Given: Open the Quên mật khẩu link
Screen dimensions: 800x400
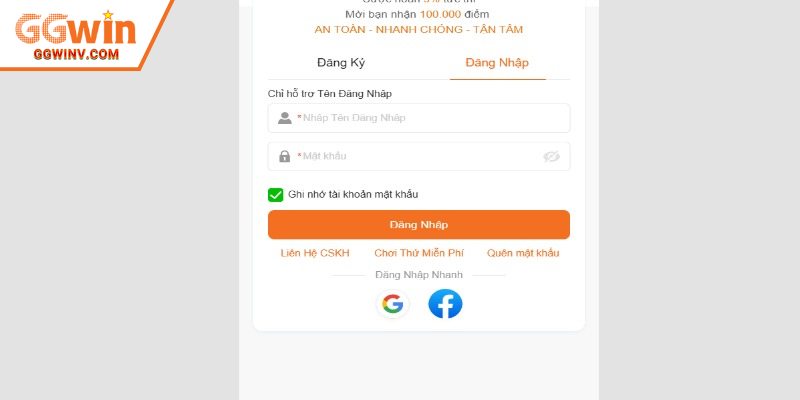Looking at the screenshot, I should [523, 253].
